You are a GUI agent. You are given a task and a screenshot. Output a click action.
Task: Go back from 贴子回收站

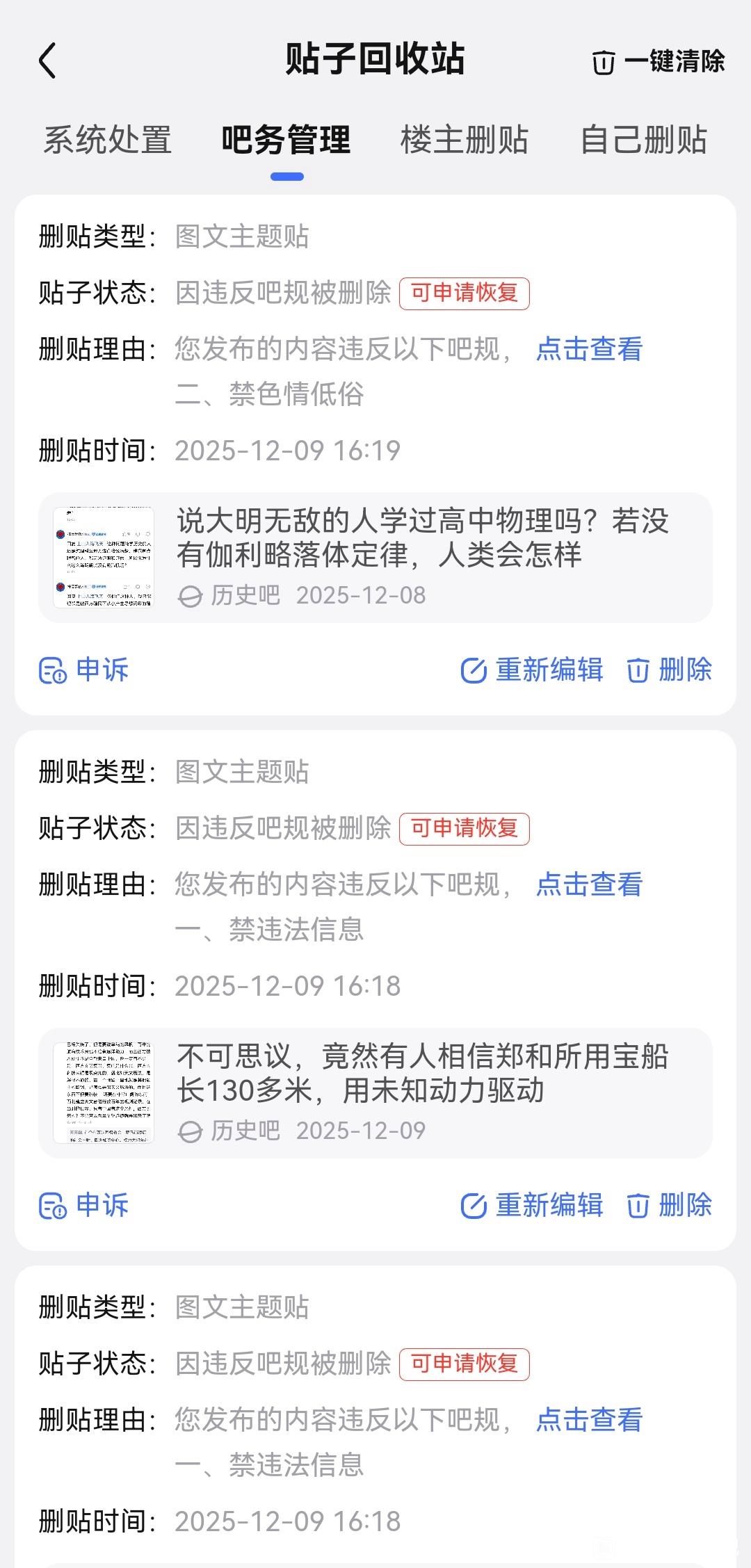[47, 60]
